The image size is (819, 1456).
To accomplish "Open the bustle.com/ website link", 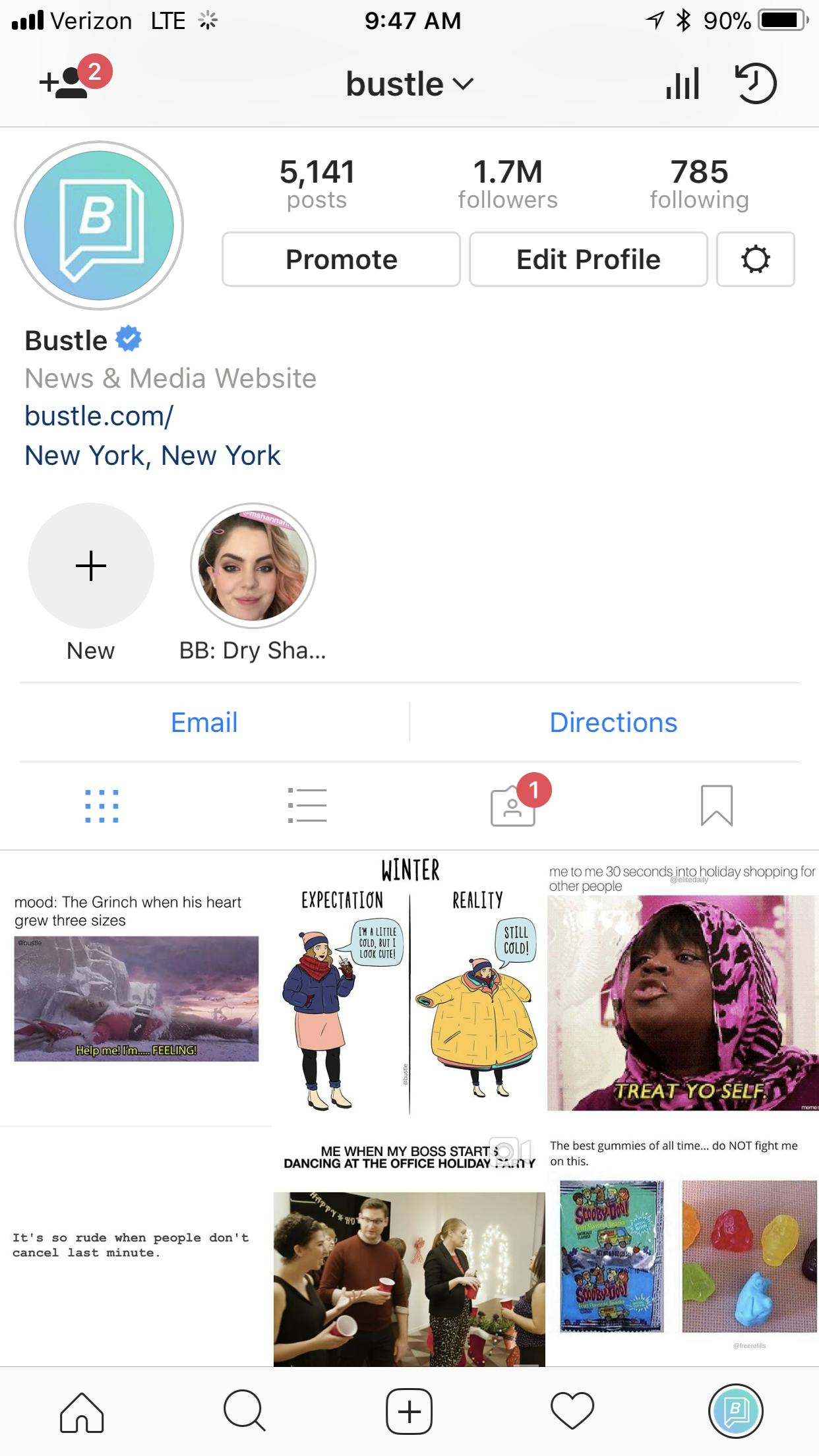I will (x=99, y=416).
